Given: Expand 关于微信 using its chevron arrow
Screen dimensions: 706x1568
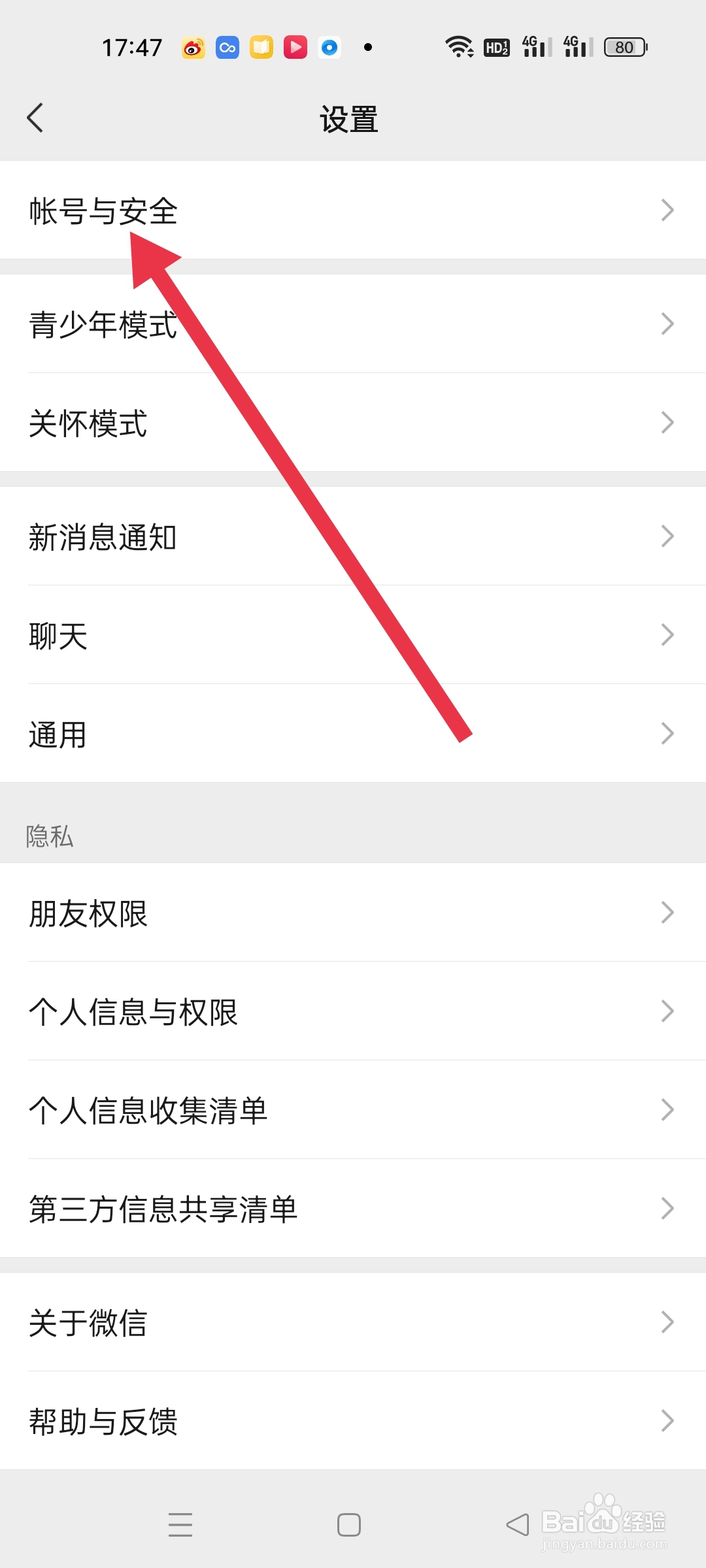Looking at the screenshot, I should (667, 1323).
